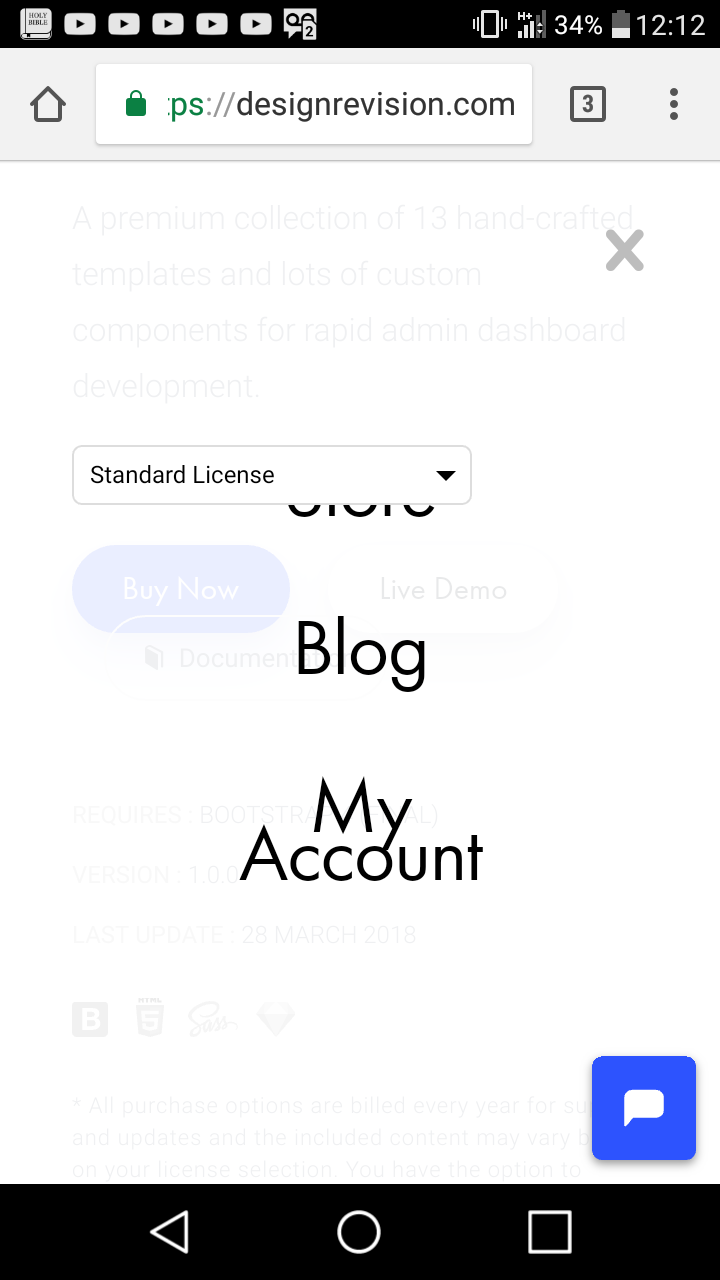
Task: Expand the Standard License dropdown
Action: point(271,475)
